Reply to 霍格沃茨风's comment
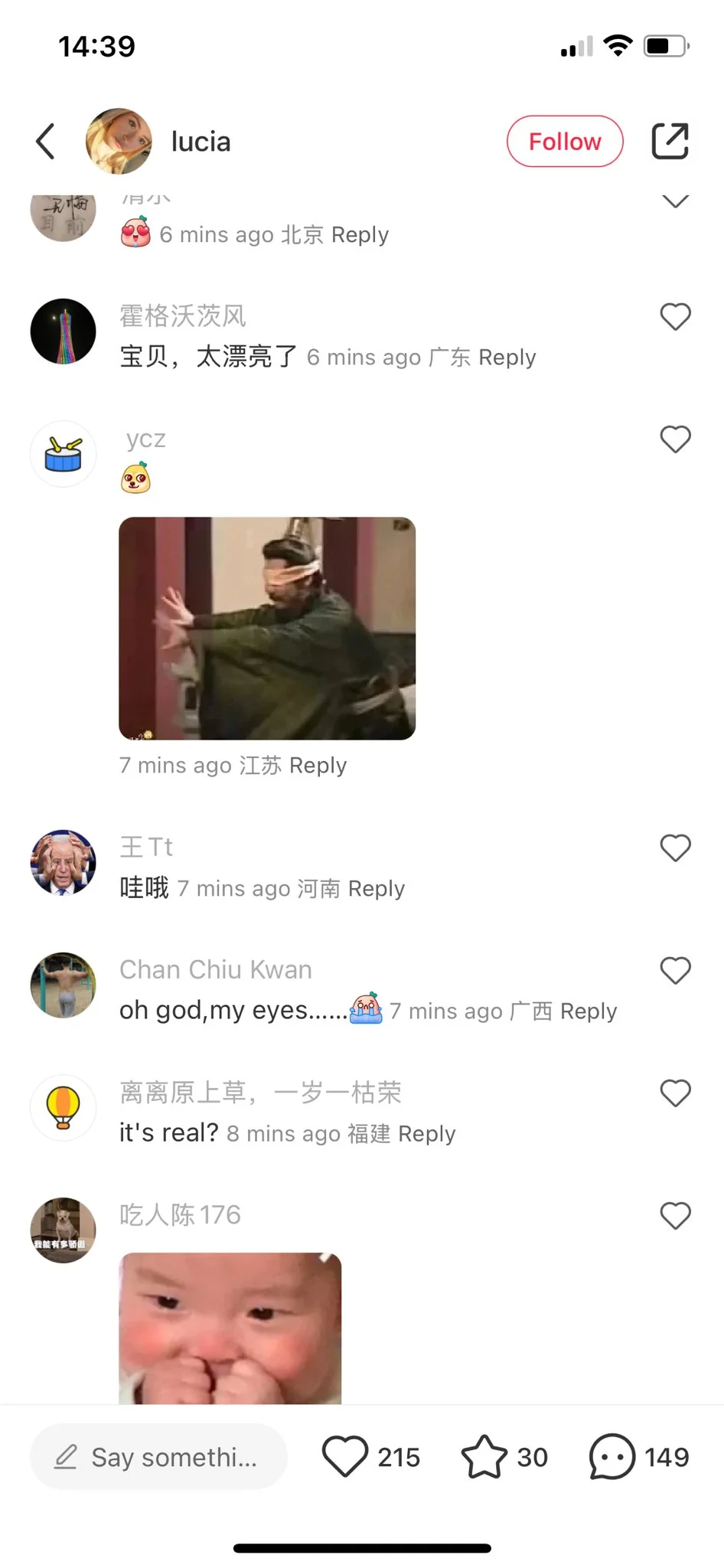724x1568 pixels. pyautogui.click(x=507, y=358)
